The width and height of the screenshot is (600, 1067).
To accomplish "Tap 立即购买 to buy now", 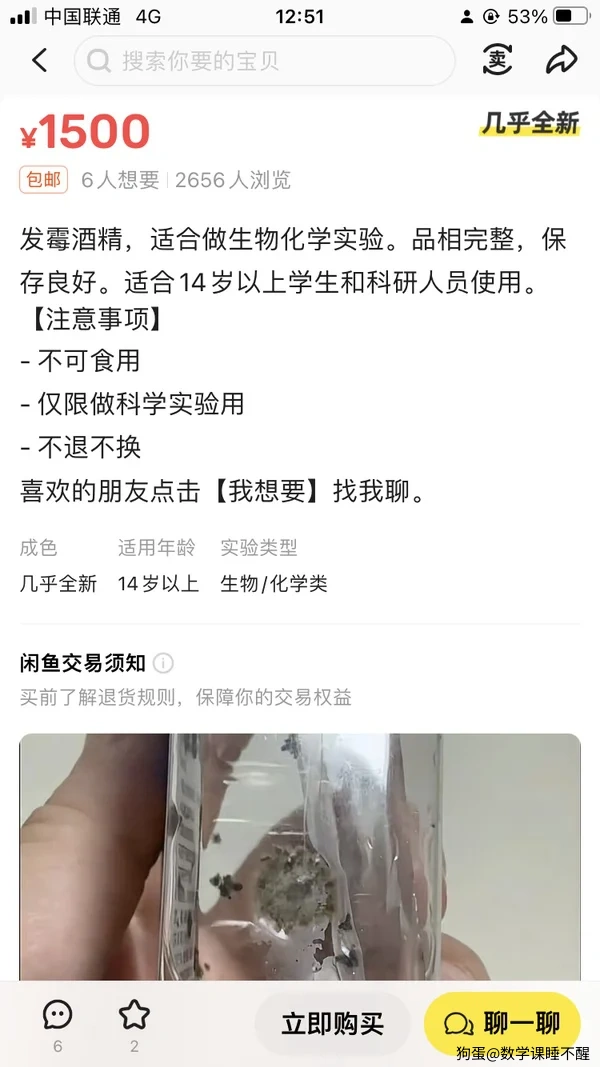I will 332,1024.
